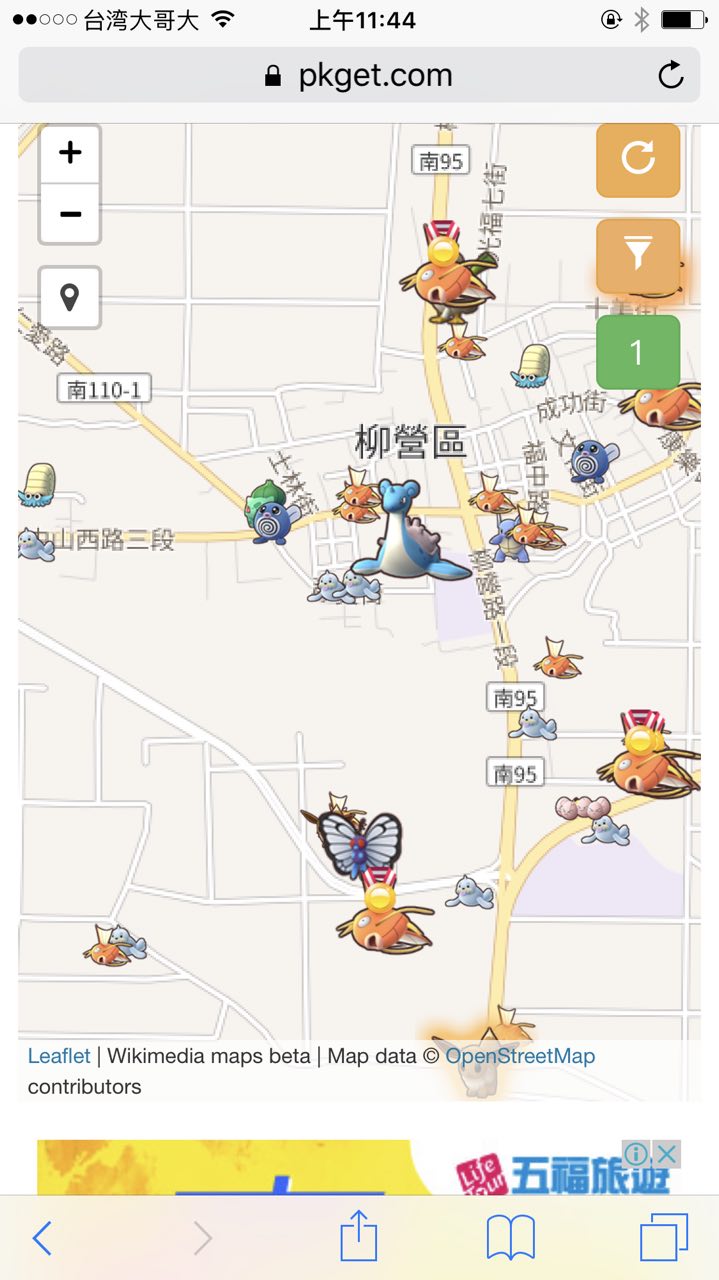Image resolution: width=719 pixels, height=1280 pixels.
Task: Go back to the previous page
Action: pos(41,1238)
